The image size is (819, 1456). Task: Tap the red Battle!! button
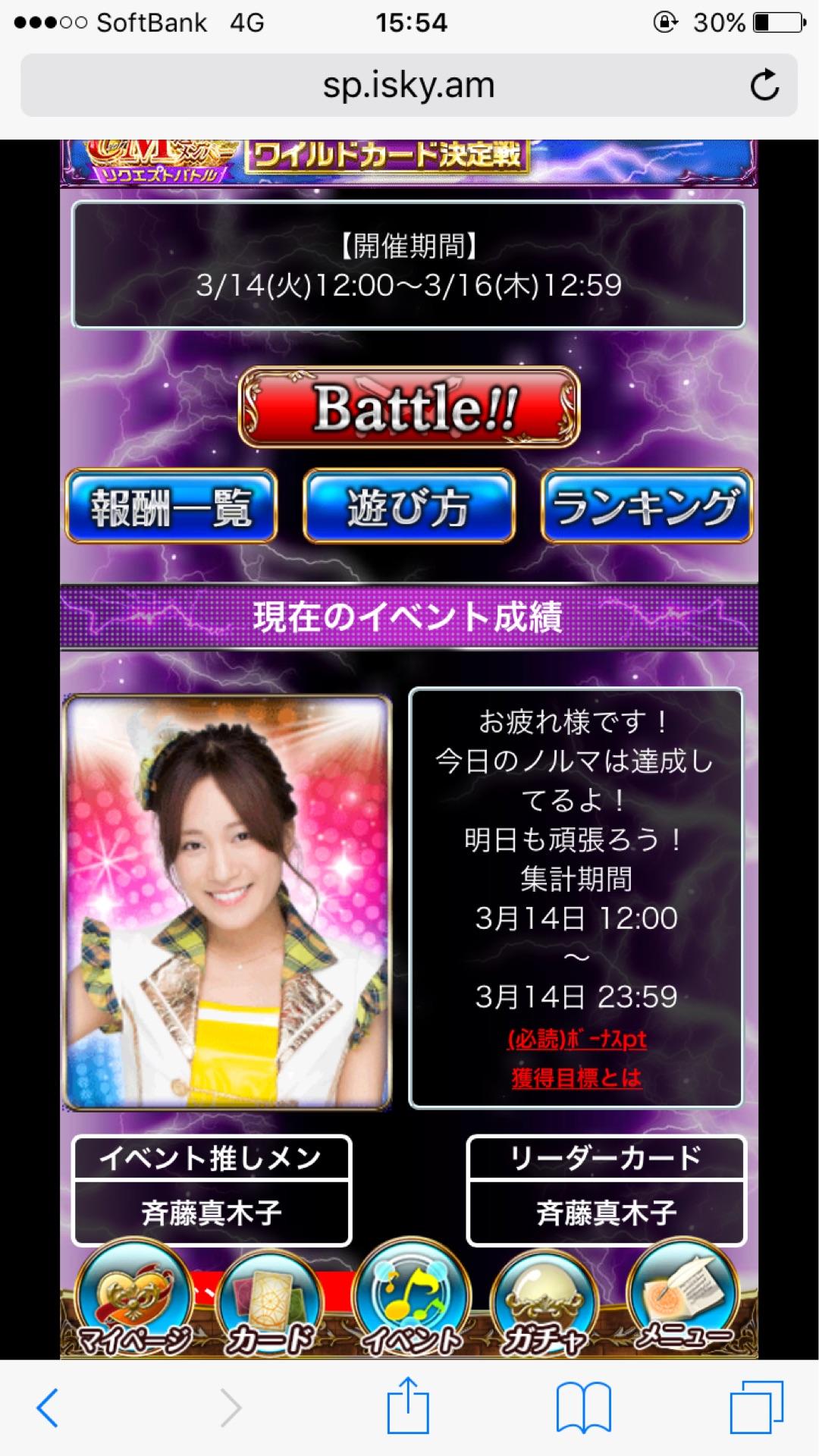point(409,407)
